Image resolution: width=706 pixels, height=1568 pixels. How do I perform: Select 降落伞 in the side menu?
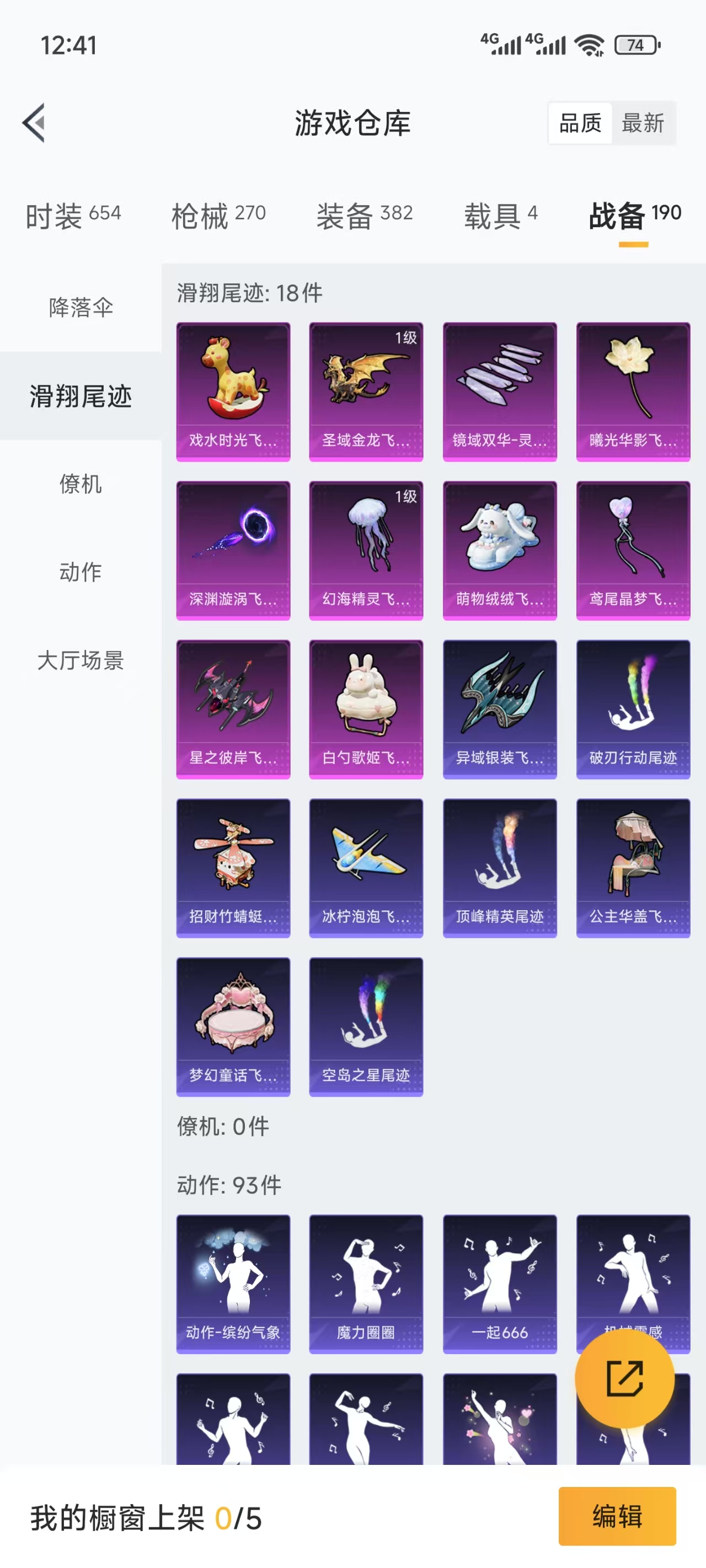pos(81,308)
